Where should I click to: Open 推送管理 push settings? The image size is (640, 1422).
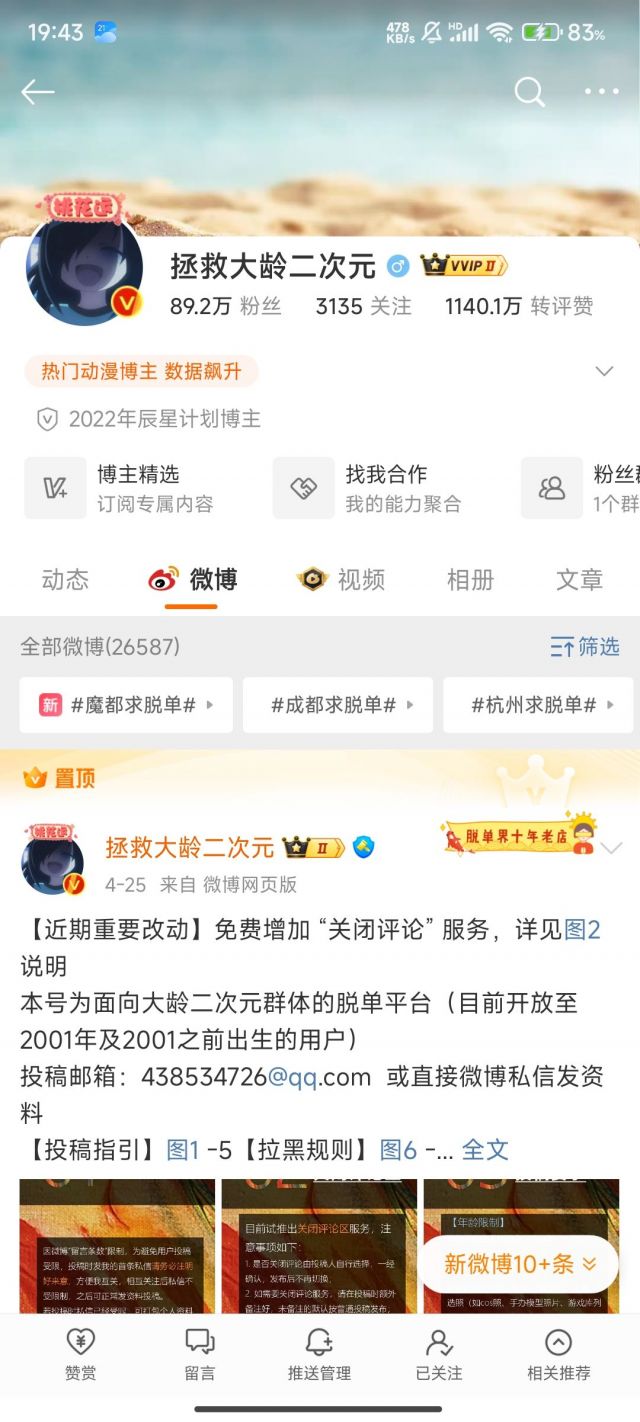point(319,1354)
